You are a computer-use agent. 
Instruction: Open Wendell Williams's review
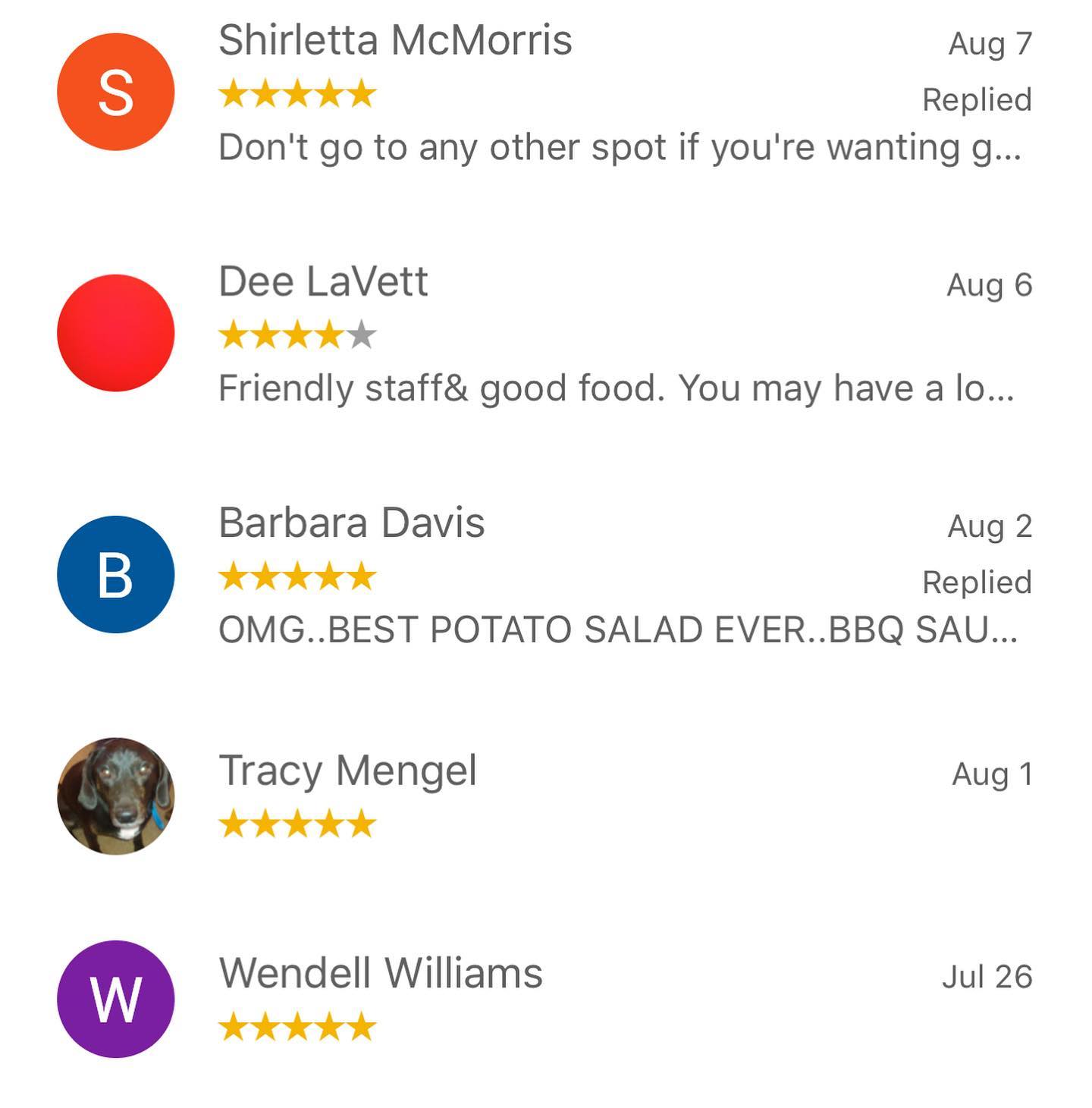click(546, 999)
